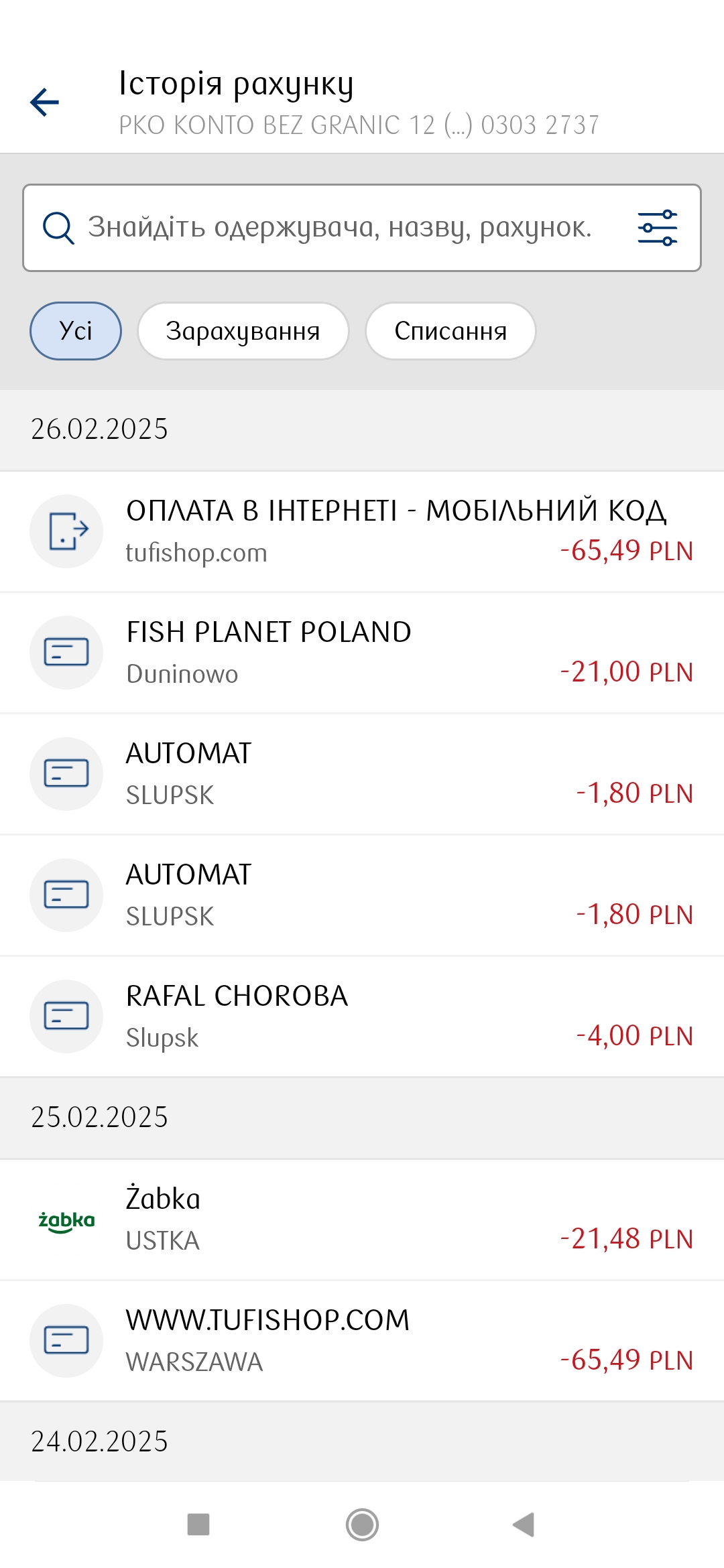
Task: Select the Усі filter chip
Action: point(76,331)
